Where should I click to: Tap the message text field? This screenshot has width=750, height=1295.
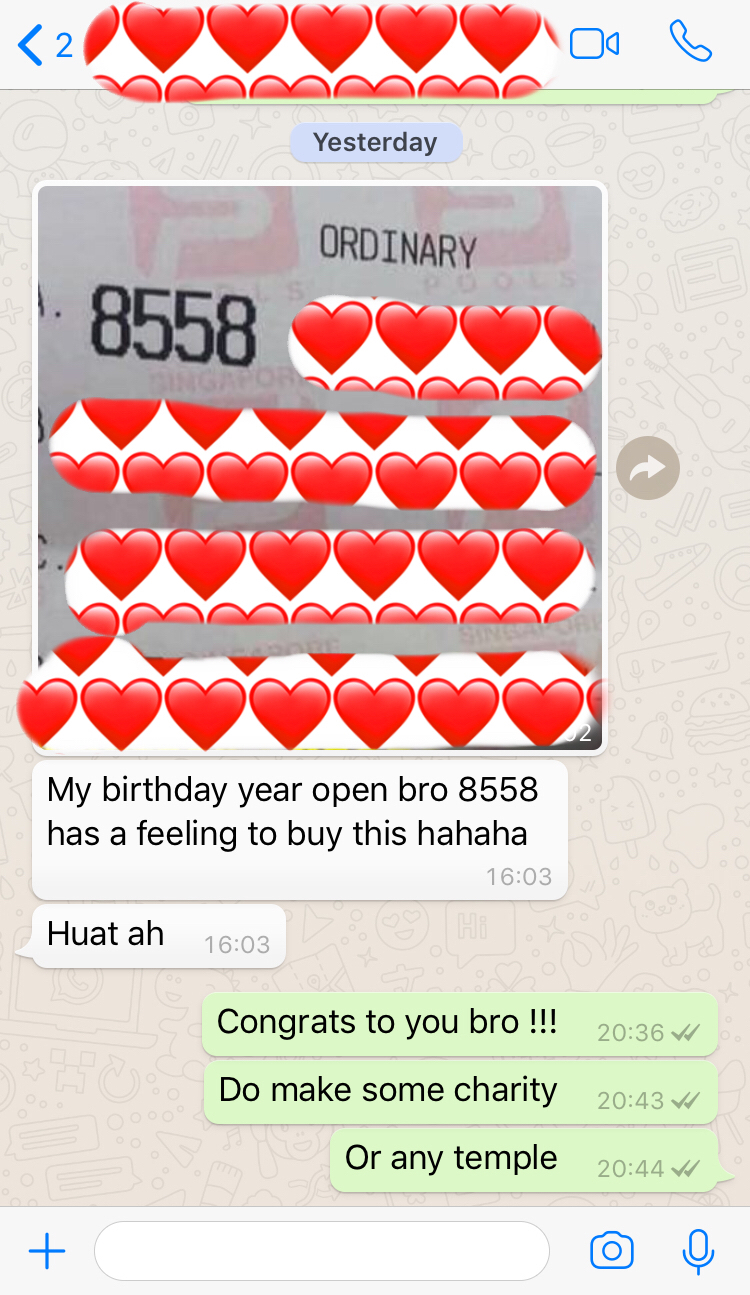click(x=321, y=1251)
